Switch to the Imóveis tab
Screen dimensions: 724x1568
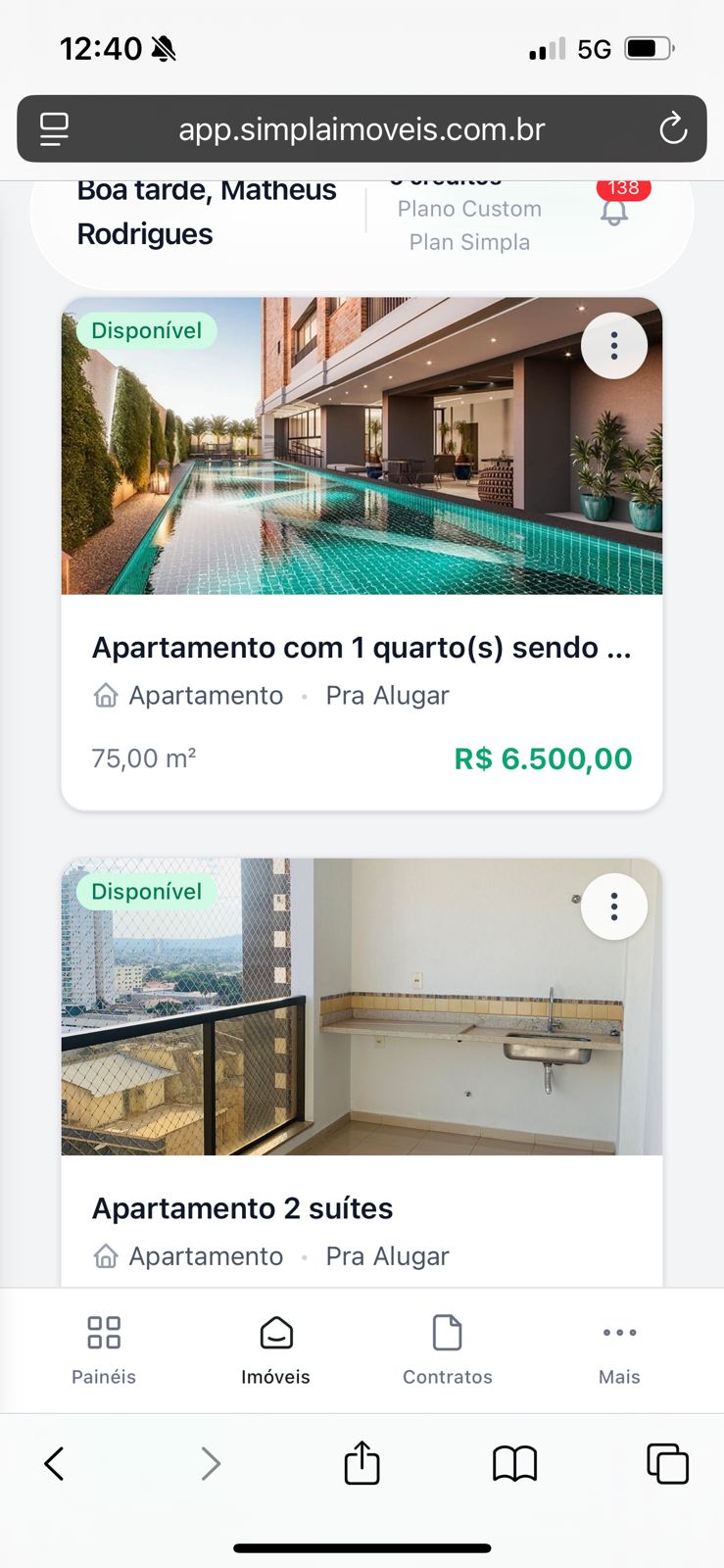click(276, 1349)
